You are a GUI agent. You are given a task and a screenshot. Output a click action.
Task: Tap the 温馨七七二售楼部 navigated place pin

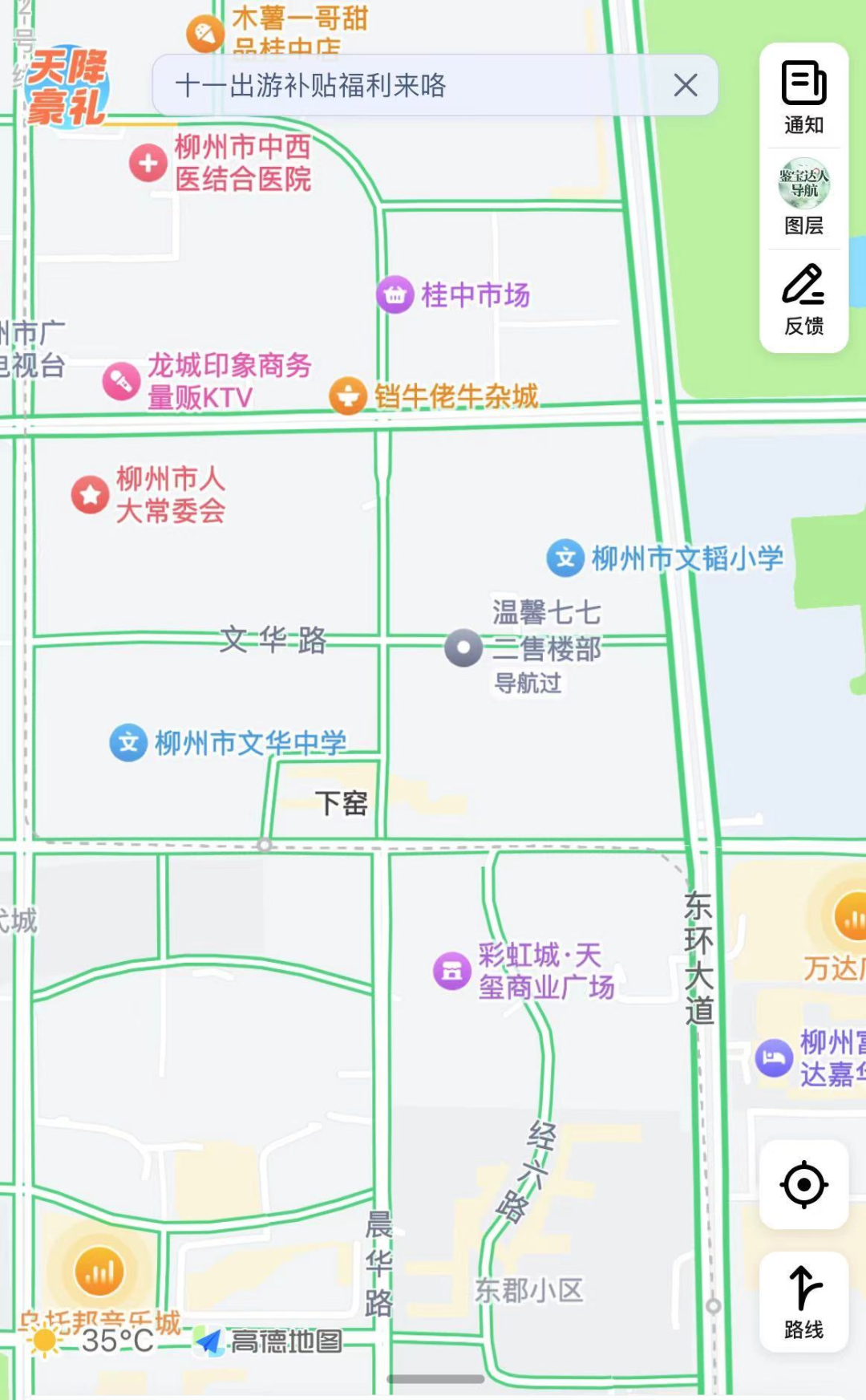point(463,647)
